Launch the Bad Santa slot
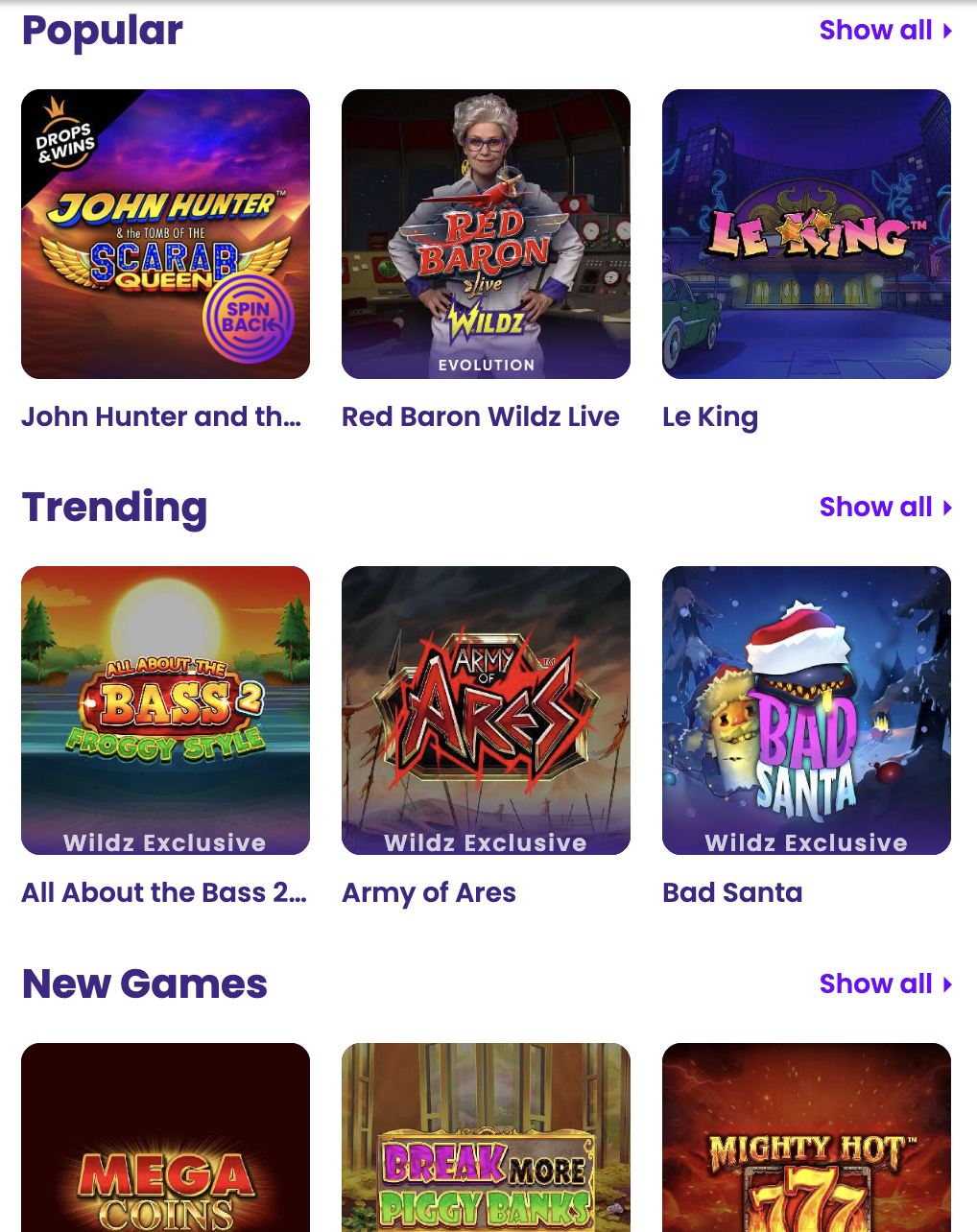 click(x=805, y=709)
